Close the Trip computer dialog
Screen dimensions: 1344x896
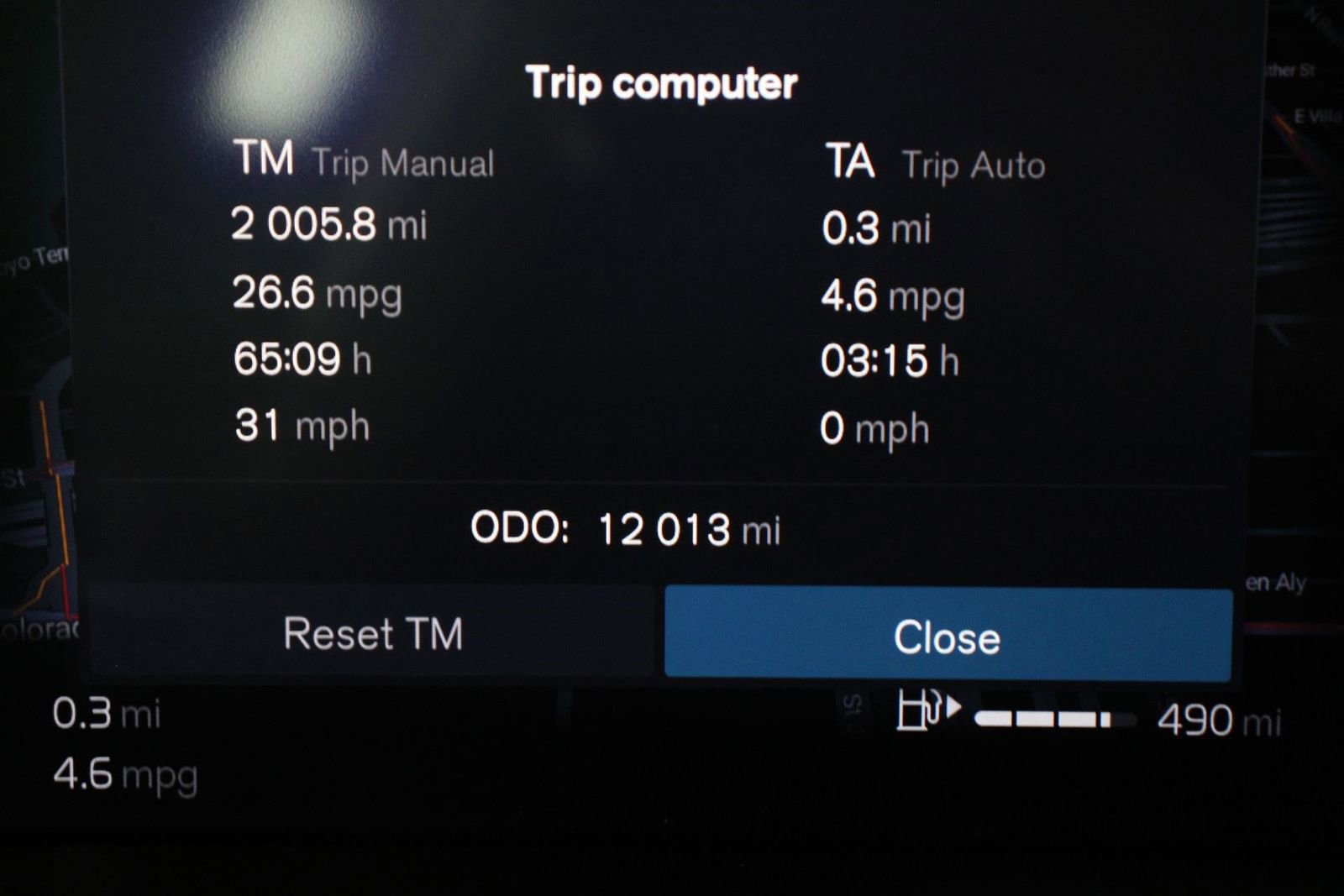[948, 636]
